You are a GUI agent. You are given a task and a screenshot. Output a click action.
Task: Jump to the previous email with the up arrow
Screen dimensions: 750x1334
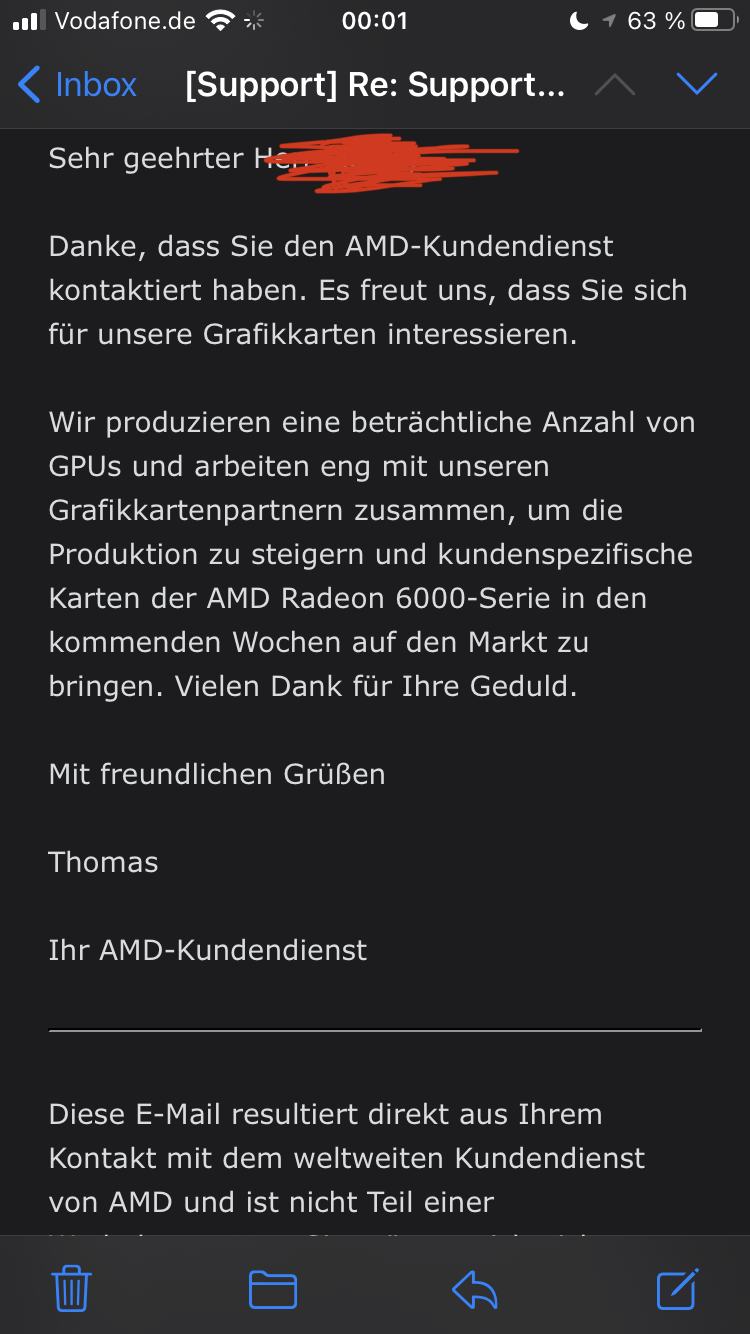[x=614, y=85]
